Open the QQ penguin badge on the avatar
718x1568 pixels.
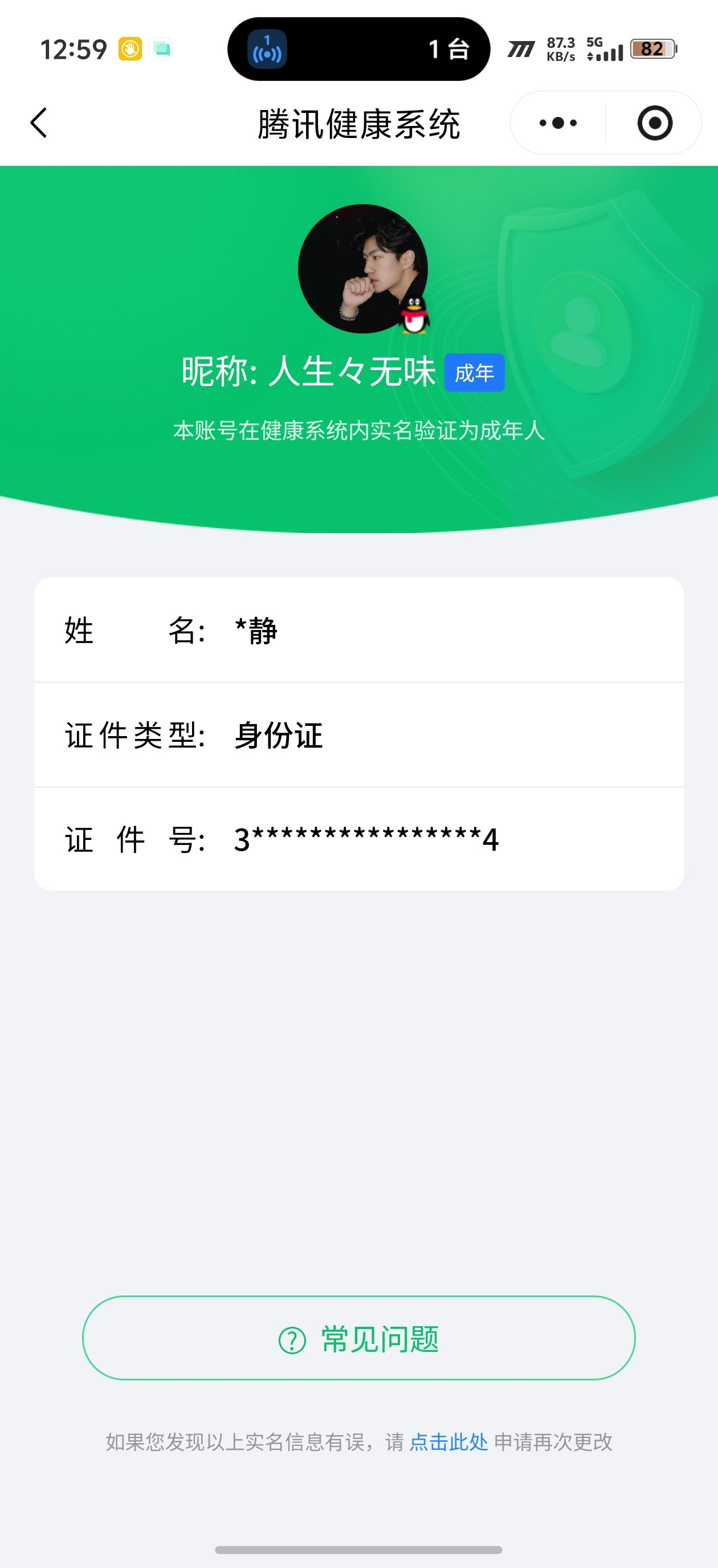[415, 316]
